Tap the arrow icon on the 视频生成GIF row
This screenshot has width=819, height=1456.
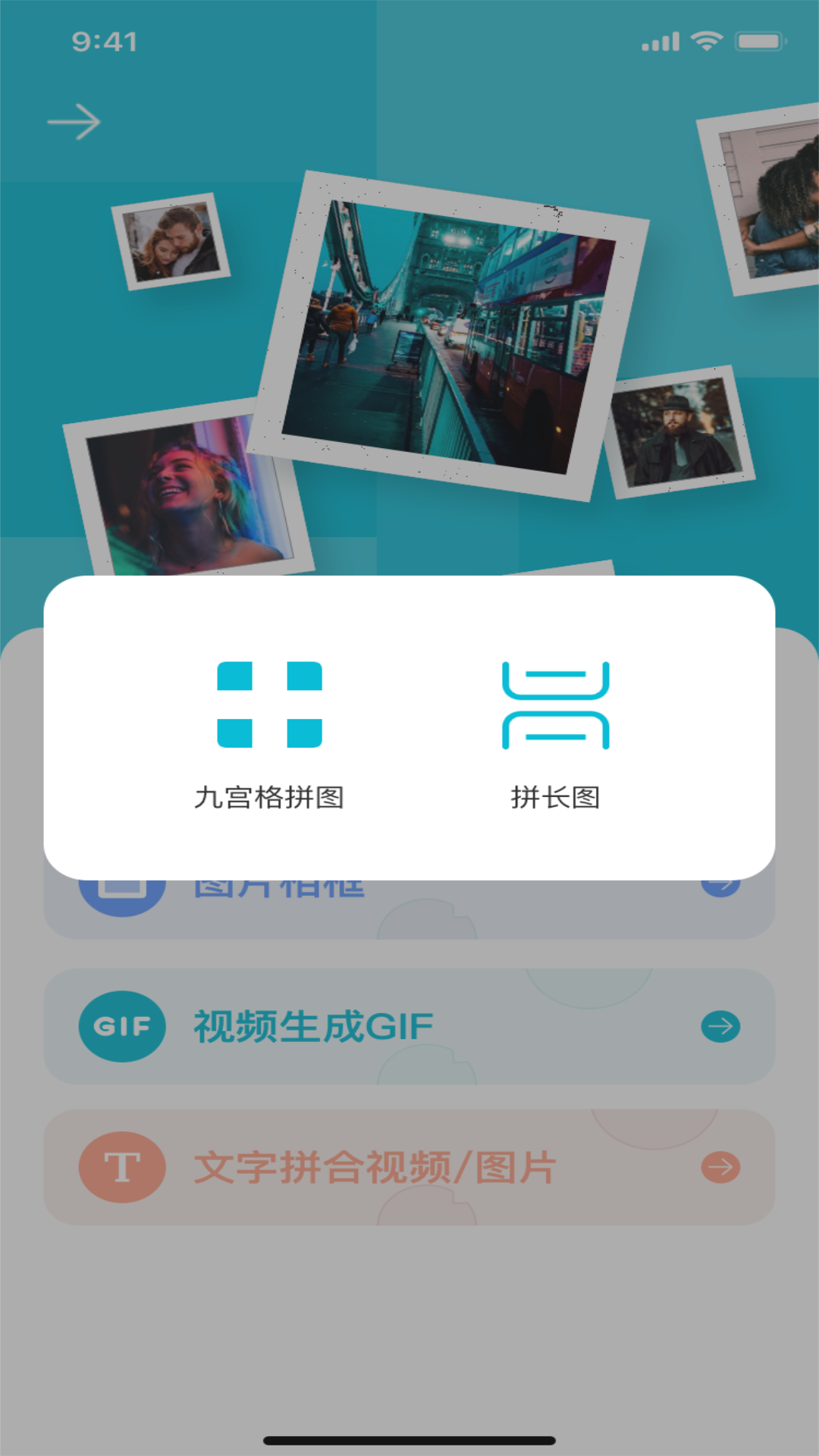(719, 1025)
